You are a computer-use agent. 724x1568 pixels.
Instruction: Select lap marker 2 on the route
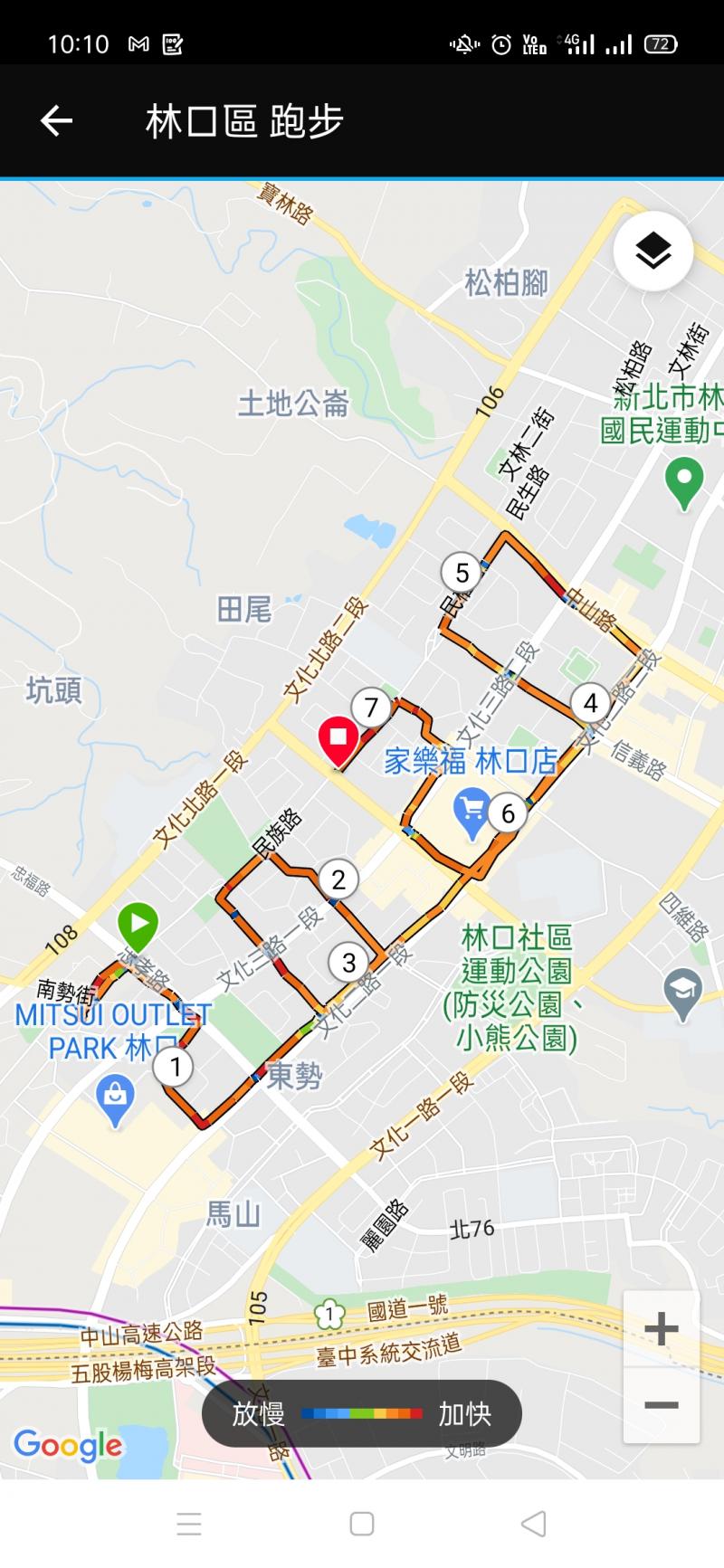pyautogui.click(x=338, y=879)
